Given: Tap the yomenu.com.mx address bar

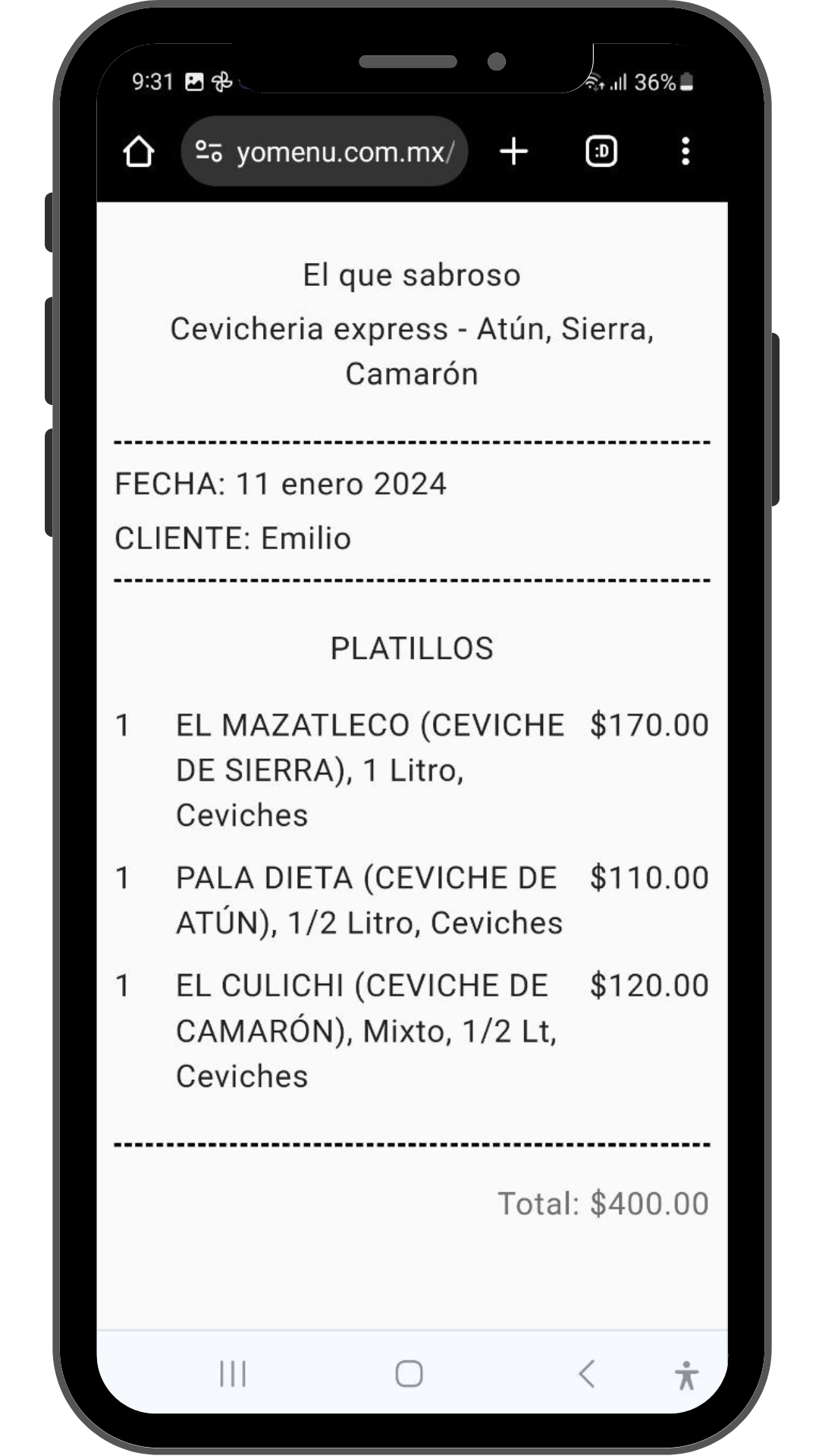Looking at the screenshot, I should click(x=325, y=152).
